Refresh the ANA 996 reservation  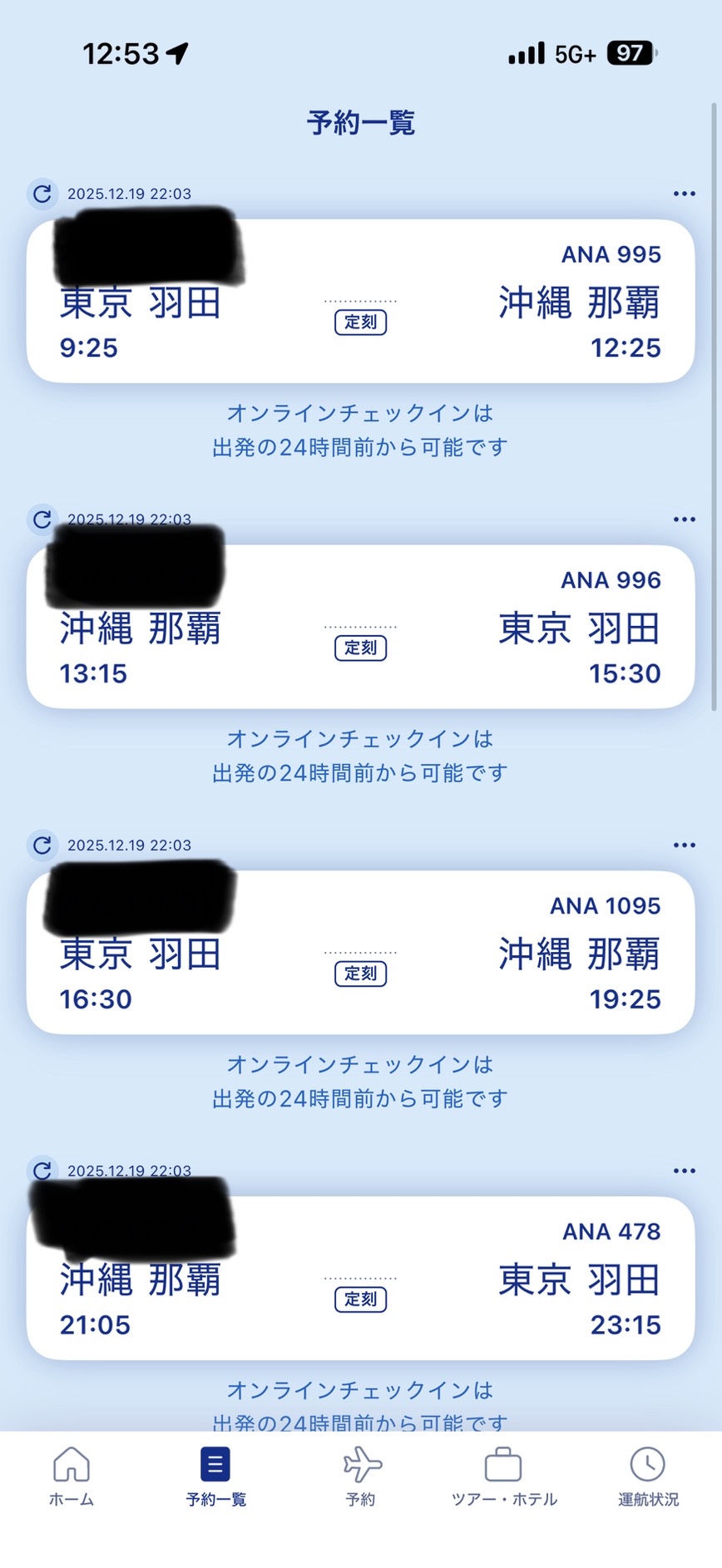pos(42,520)
